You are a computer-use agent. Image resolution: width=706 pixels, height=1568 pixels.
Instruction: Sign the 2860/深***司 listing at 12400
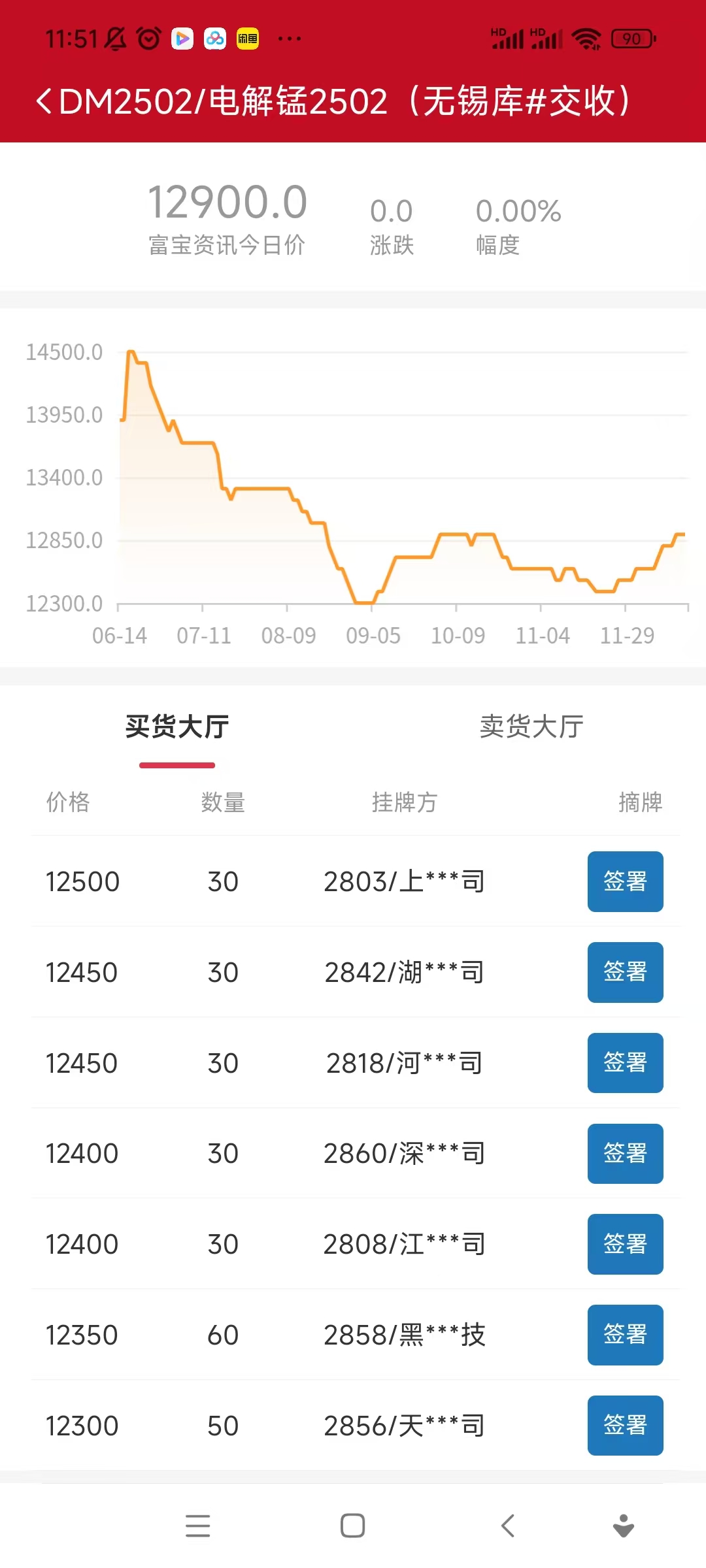point(625,1154)
